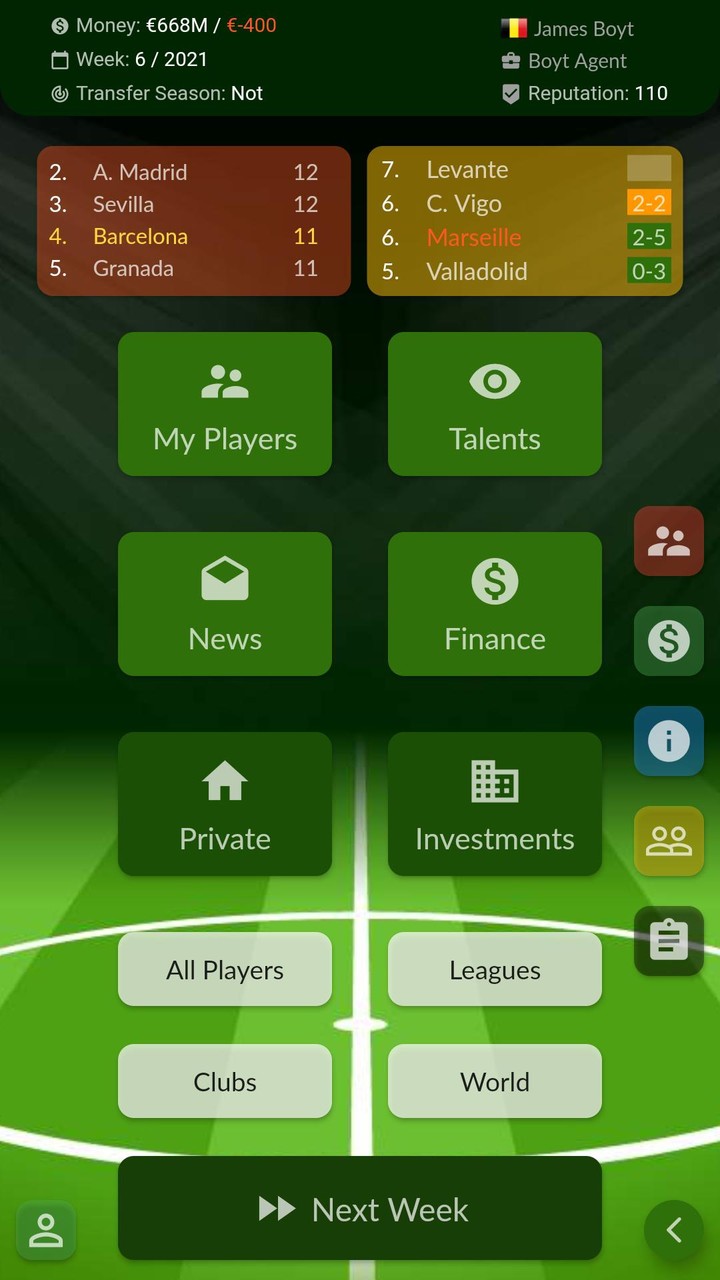Select the yellow staff shortcut icon

point(668,841)
